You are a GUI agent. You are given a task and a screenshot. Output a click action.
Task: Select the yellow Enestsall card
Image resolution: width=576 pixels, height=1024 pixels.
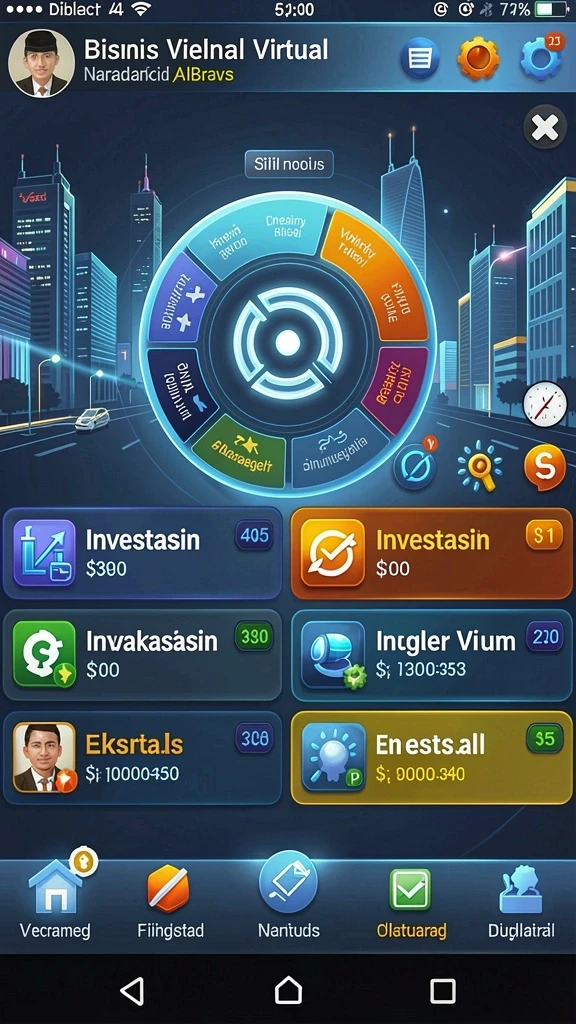(432, 758)
